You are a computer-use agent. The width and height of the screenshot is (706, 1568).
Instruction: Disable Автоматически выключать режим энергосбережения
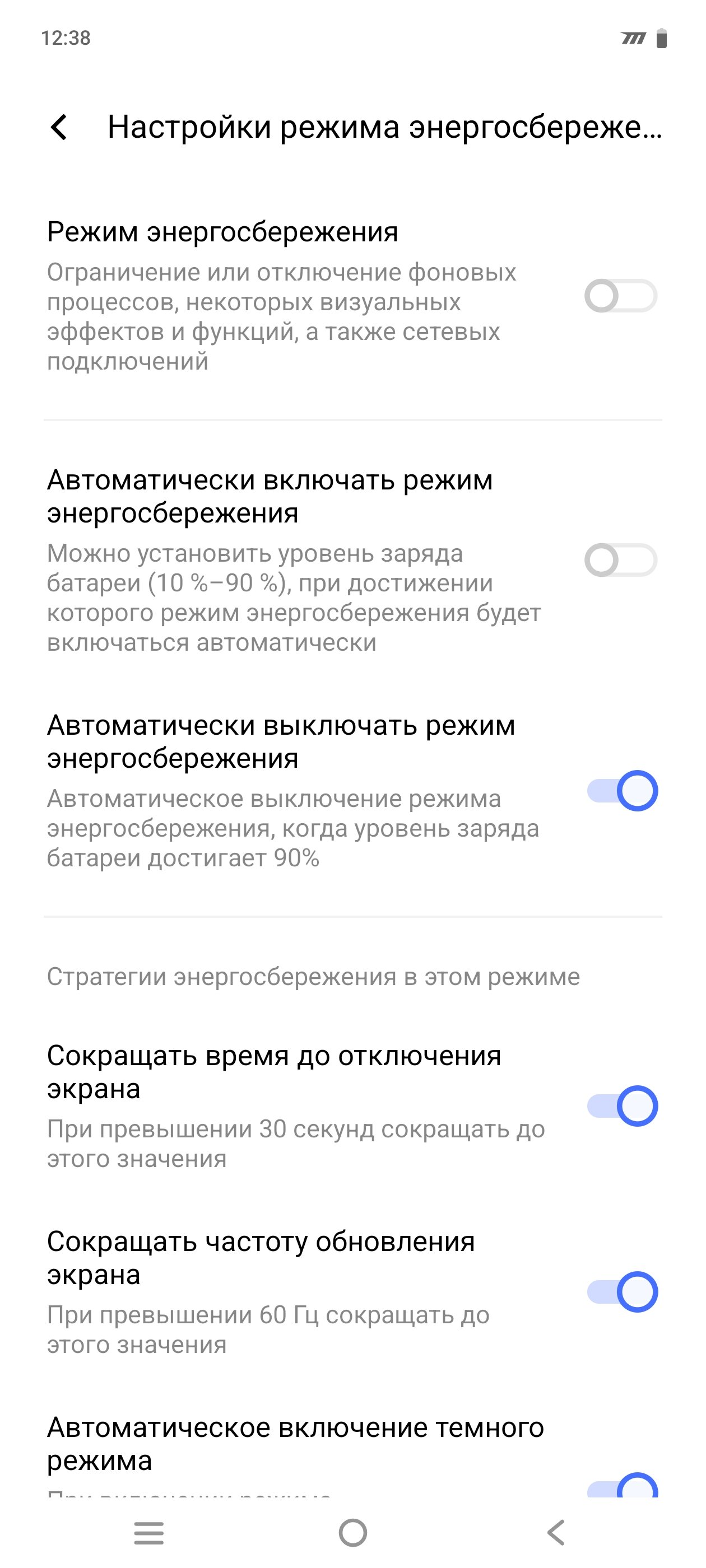click(x=622, y=791)
